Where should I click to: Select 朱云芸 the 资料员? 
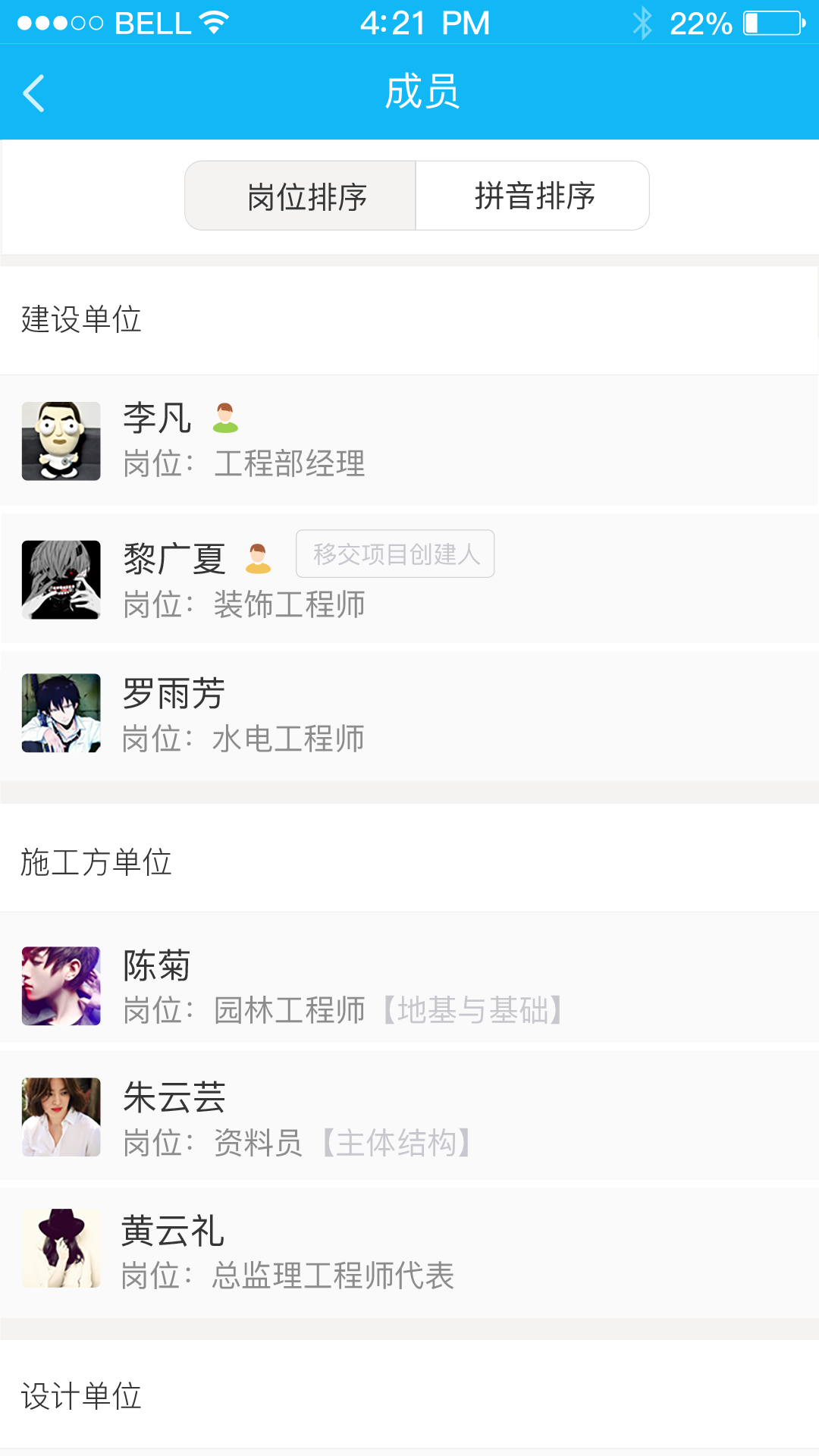(409, 1117)
